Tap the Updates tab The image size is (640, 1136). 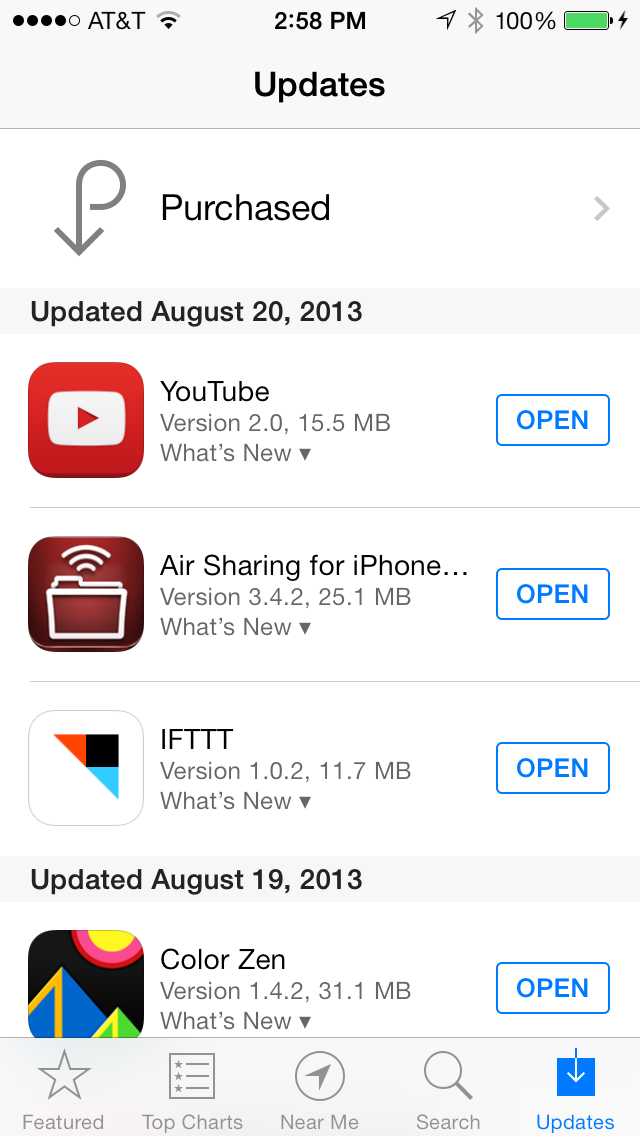point(575,1089)
